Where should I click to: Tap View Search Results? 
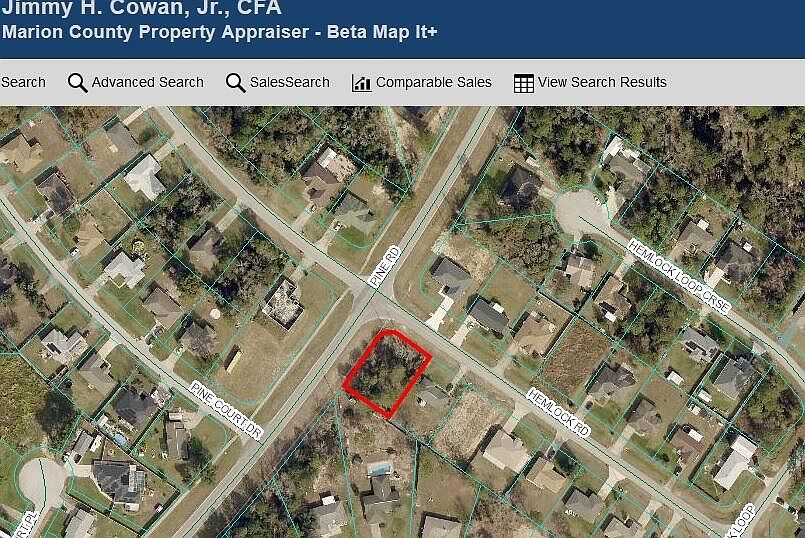(590, 82)
